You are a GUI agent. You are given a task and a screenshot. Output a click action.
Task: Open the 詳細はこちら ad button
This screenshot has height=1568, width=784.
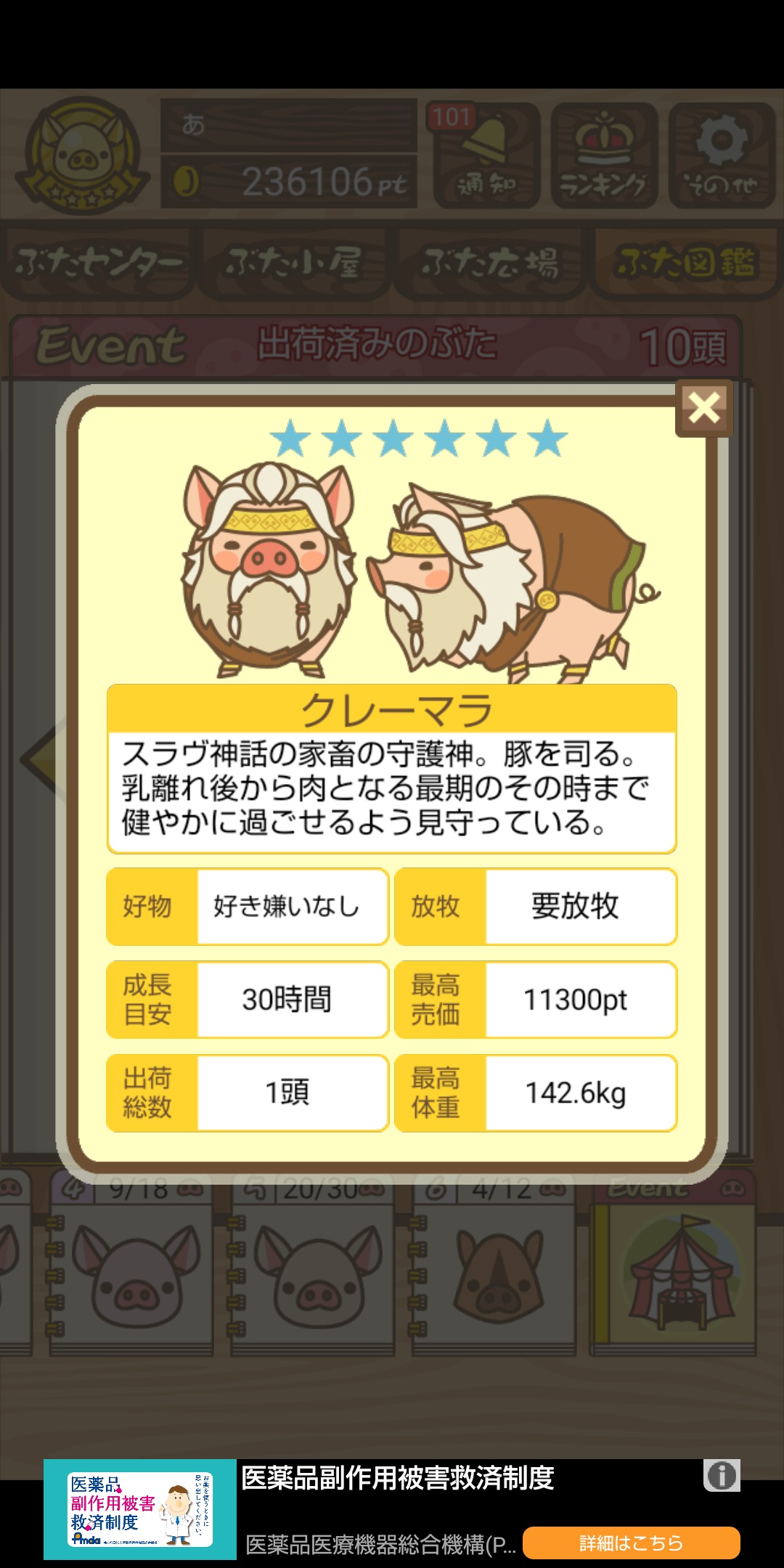pos(631,1543)
